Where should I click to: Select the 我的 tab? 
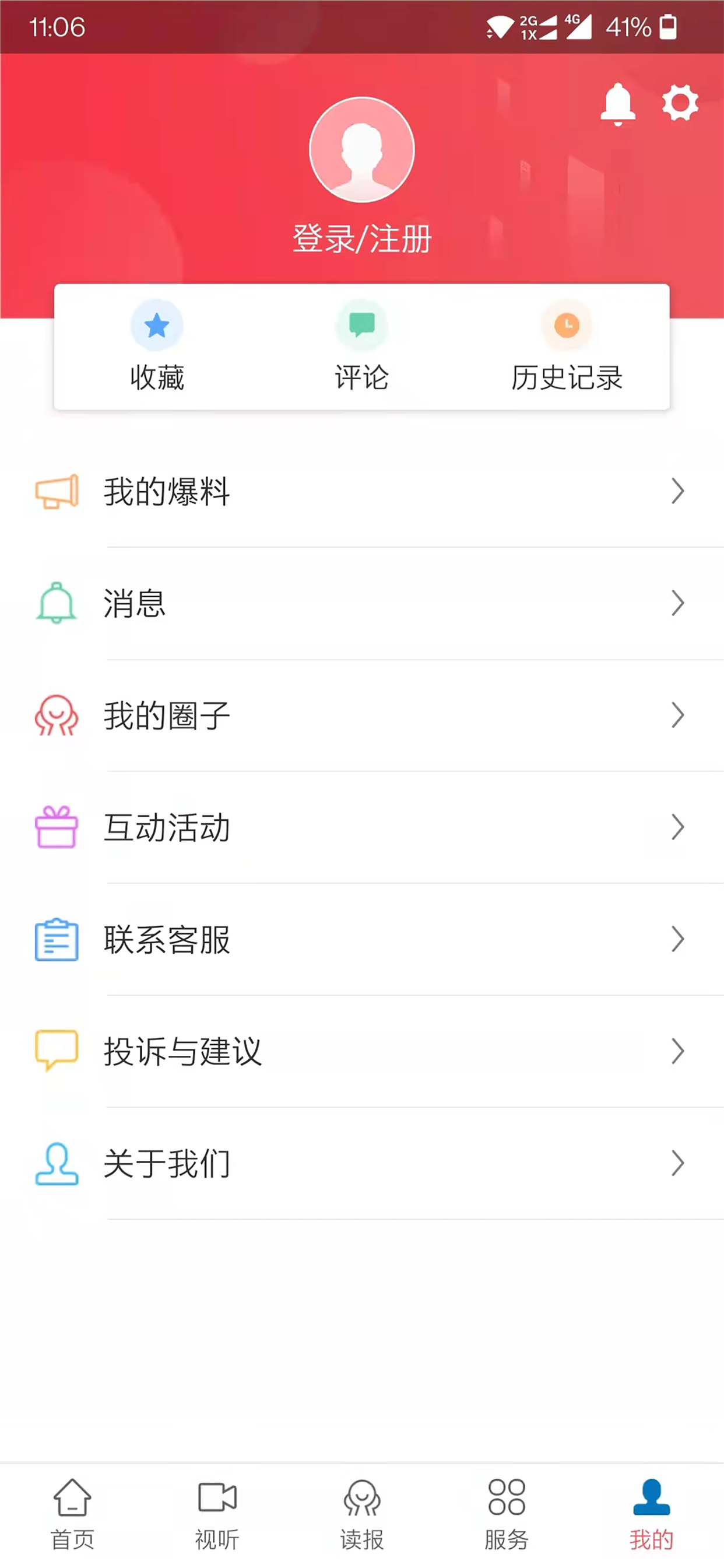[x=652, y=1514]
